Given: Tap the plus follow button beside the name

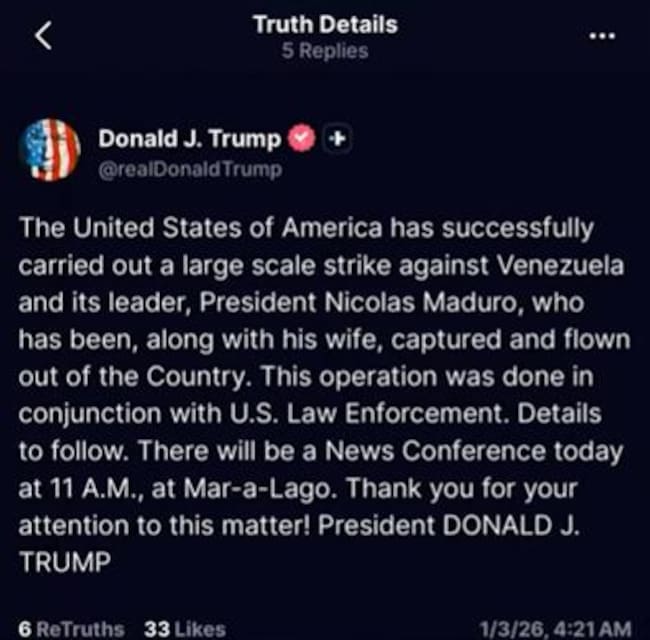Looking at the screenshot, I should click(x=338, y=138).
